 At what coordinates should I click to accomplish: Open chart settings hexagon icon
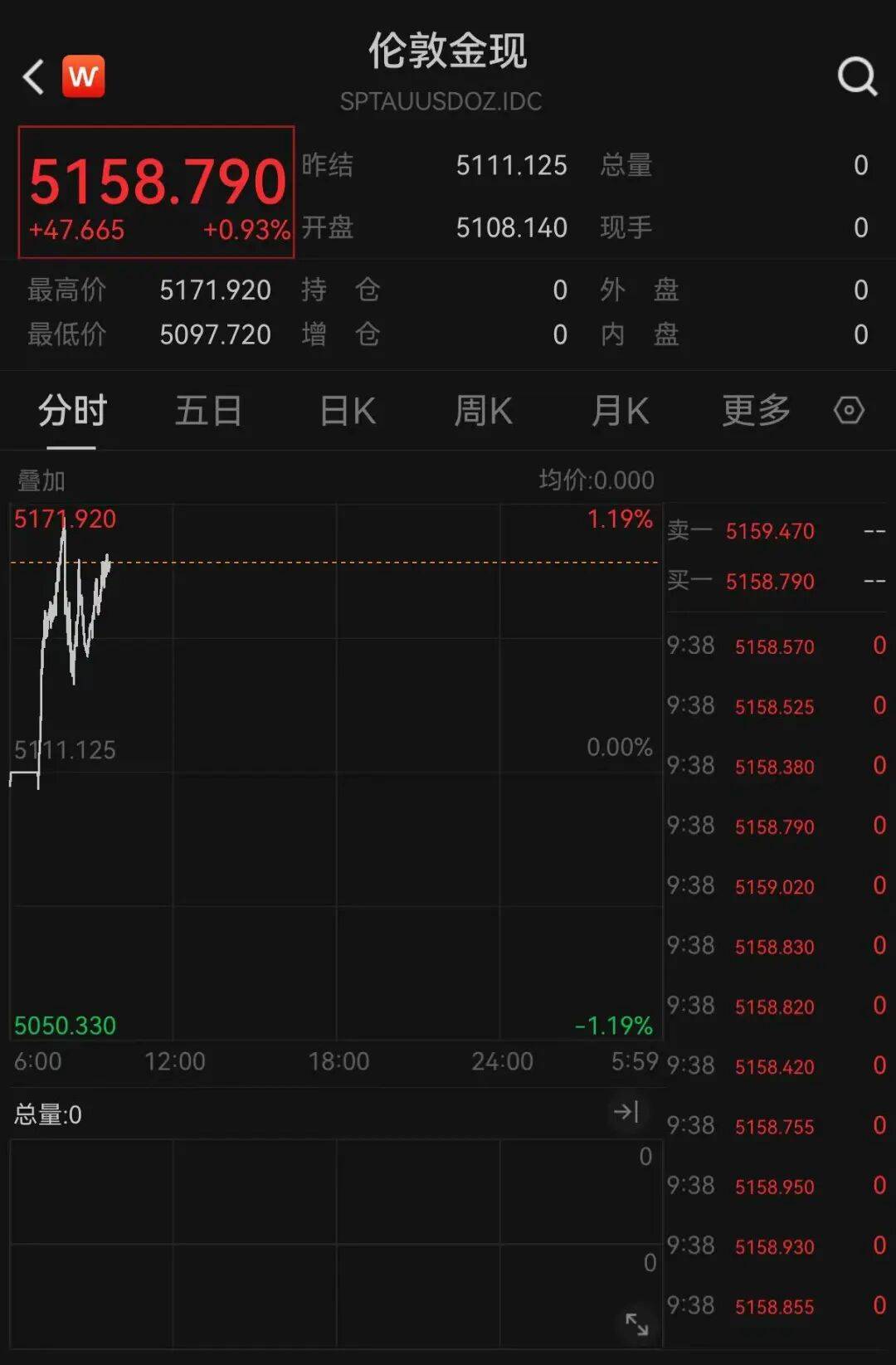(849, 411)
